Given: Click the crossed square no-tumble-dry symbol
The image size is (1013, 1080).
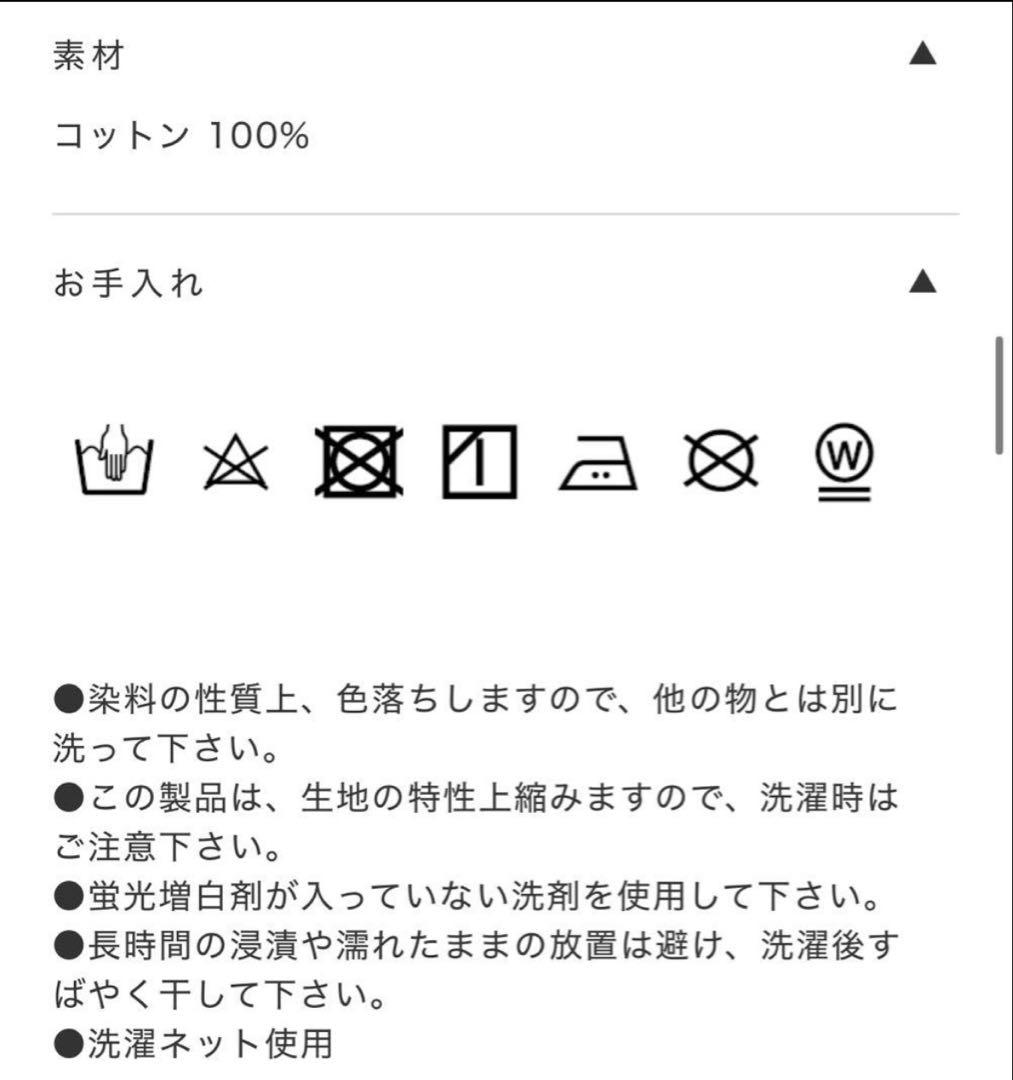Looking at the screenshot, I should [x=355, y=460].
